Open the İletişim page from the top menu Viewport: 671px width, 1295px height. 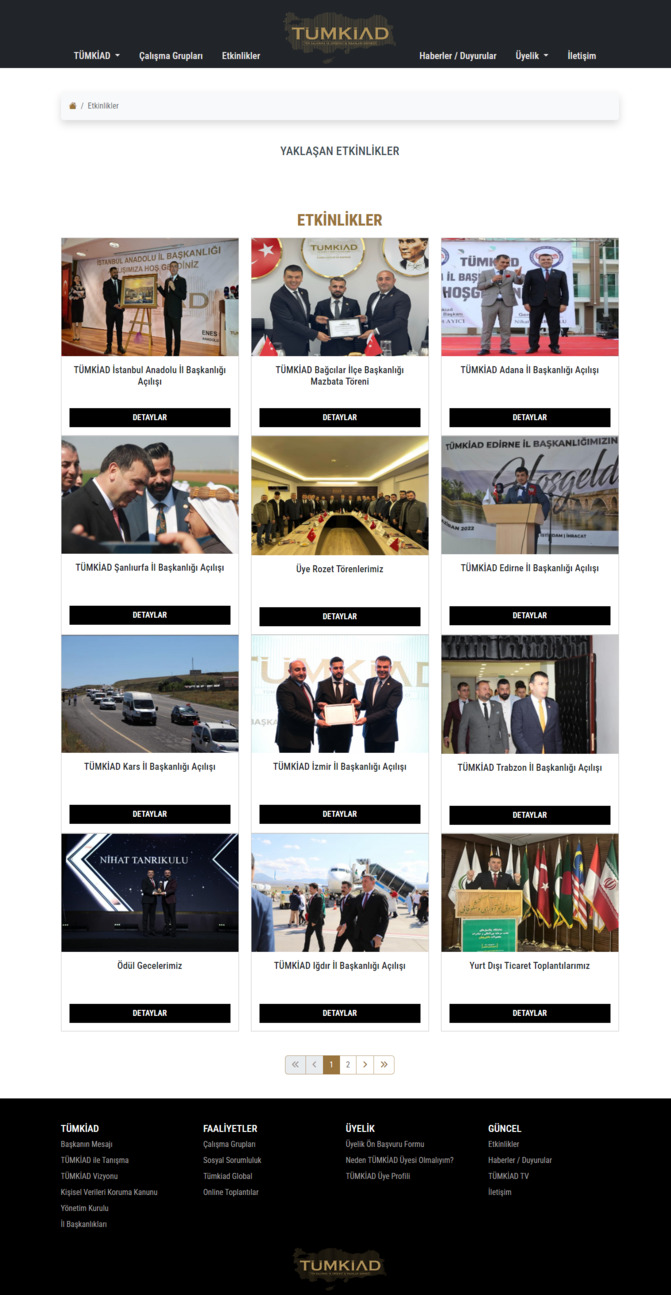click(x=581, y=56)
